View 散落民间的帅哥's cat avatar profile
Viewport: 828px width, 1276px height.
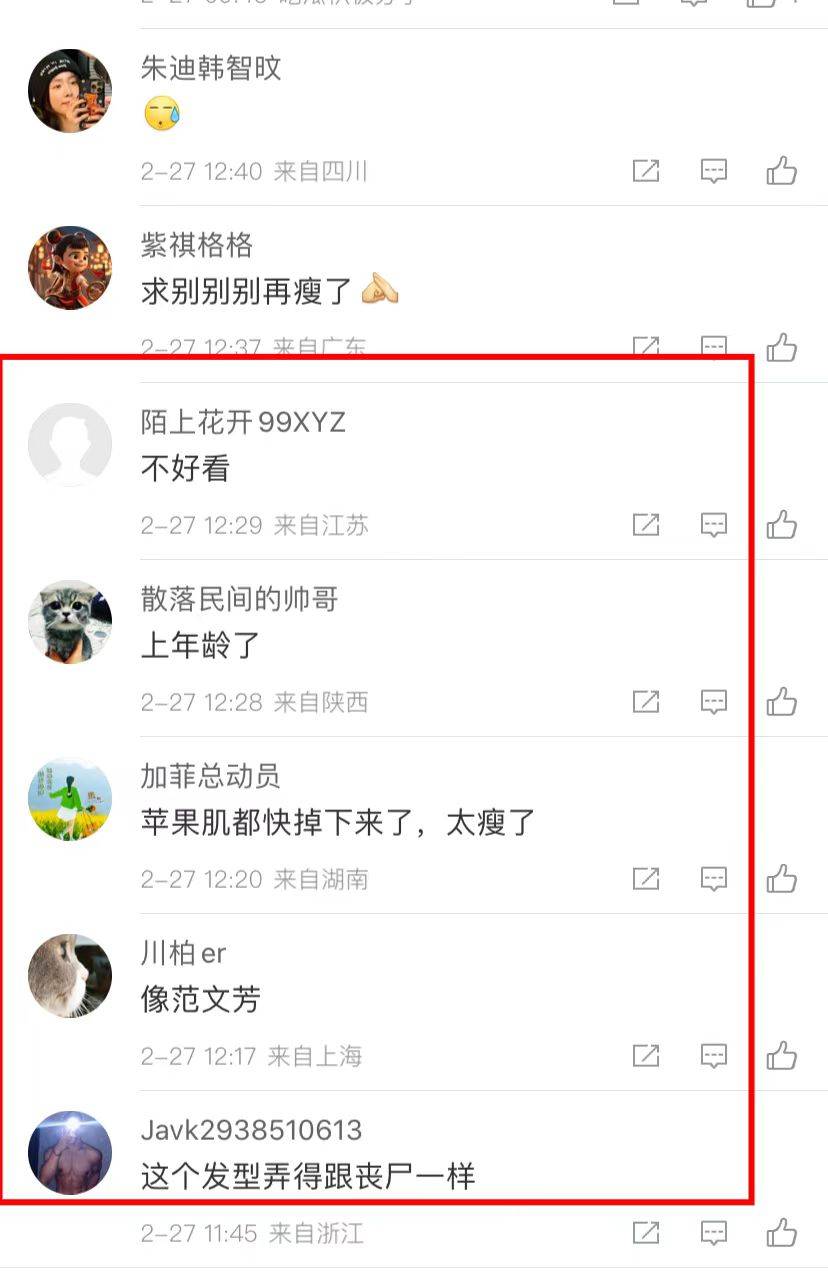69,621
